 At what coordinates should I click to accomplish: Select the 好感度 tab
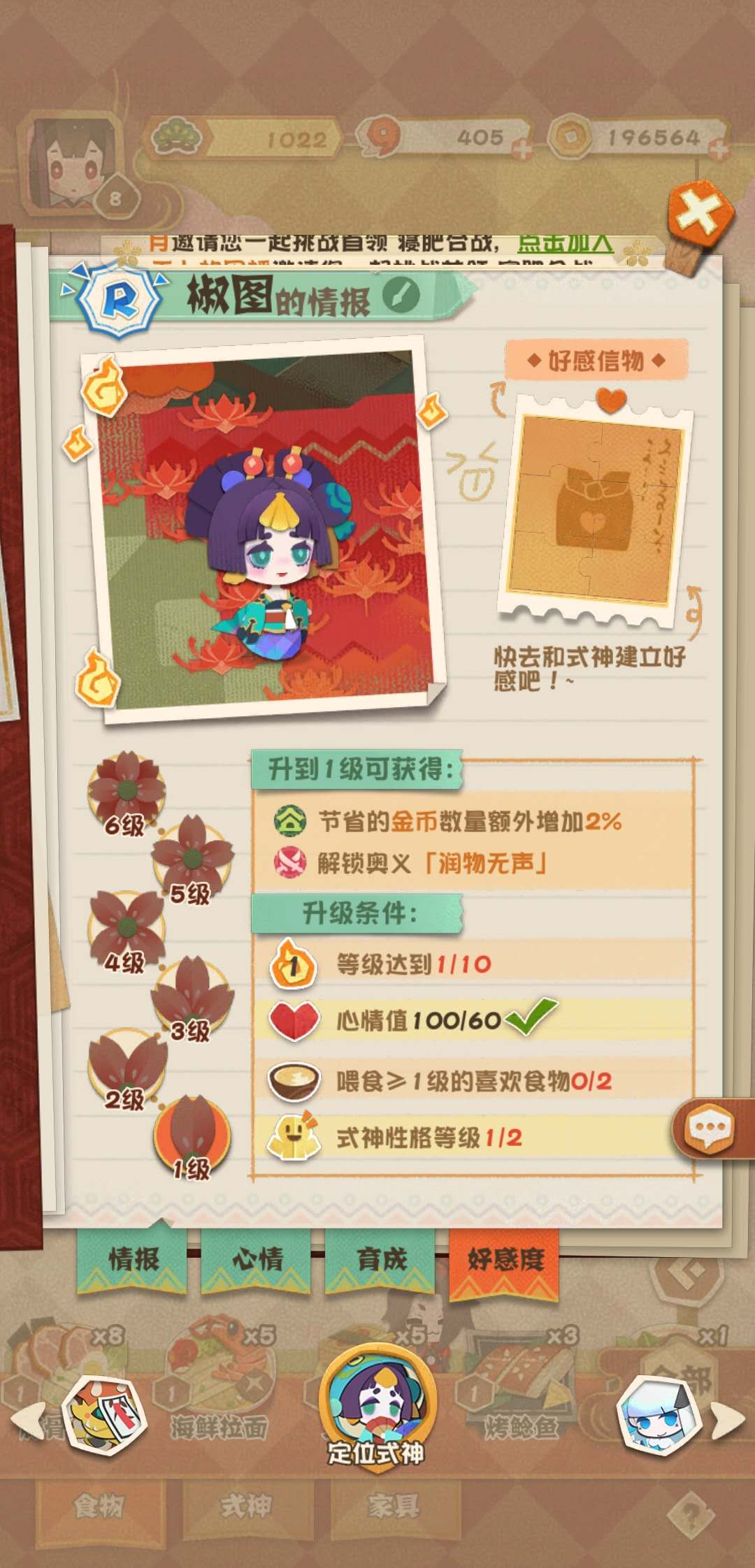505,1260
